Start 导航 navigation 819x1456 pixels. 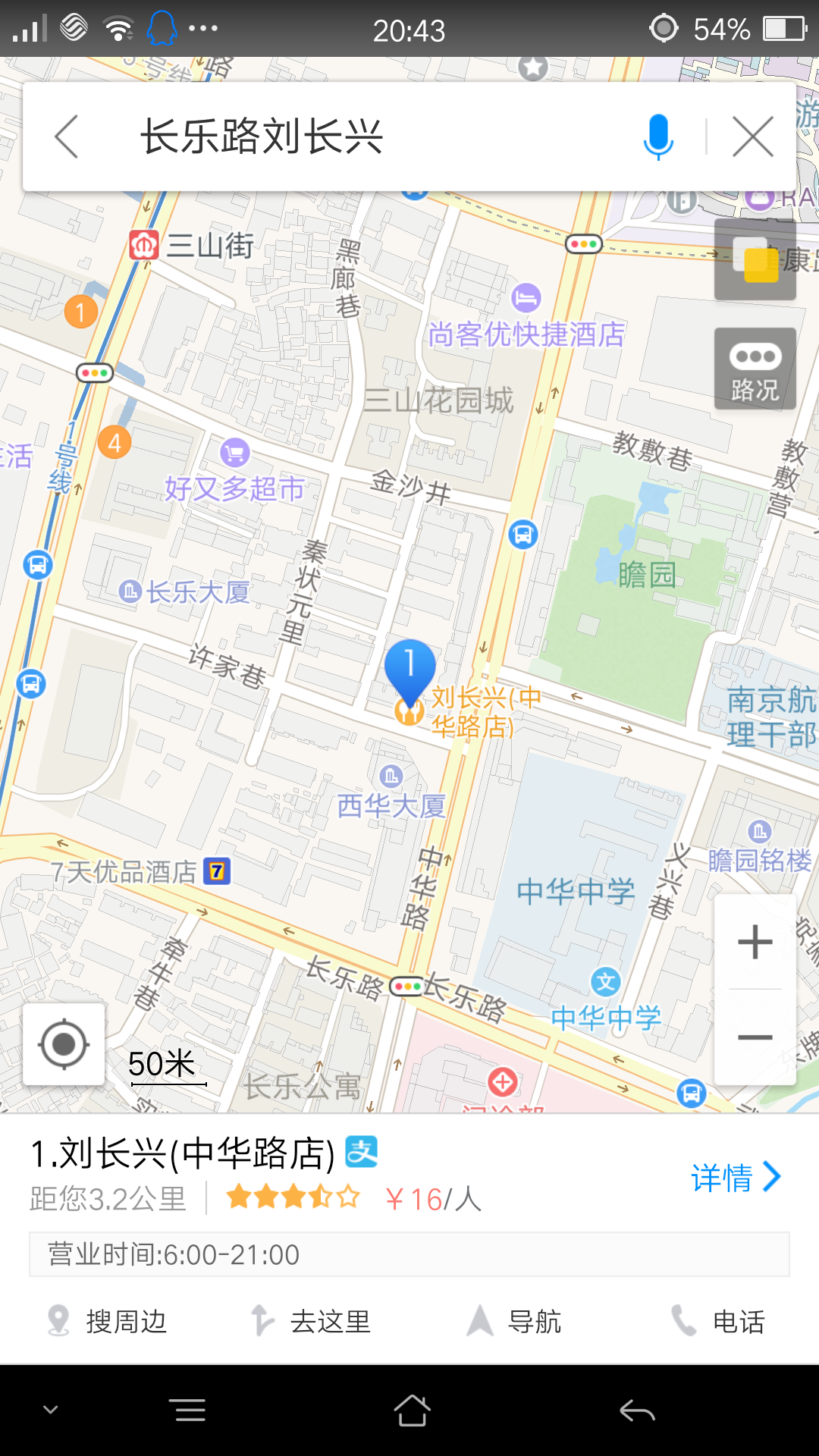point(515,1321)
